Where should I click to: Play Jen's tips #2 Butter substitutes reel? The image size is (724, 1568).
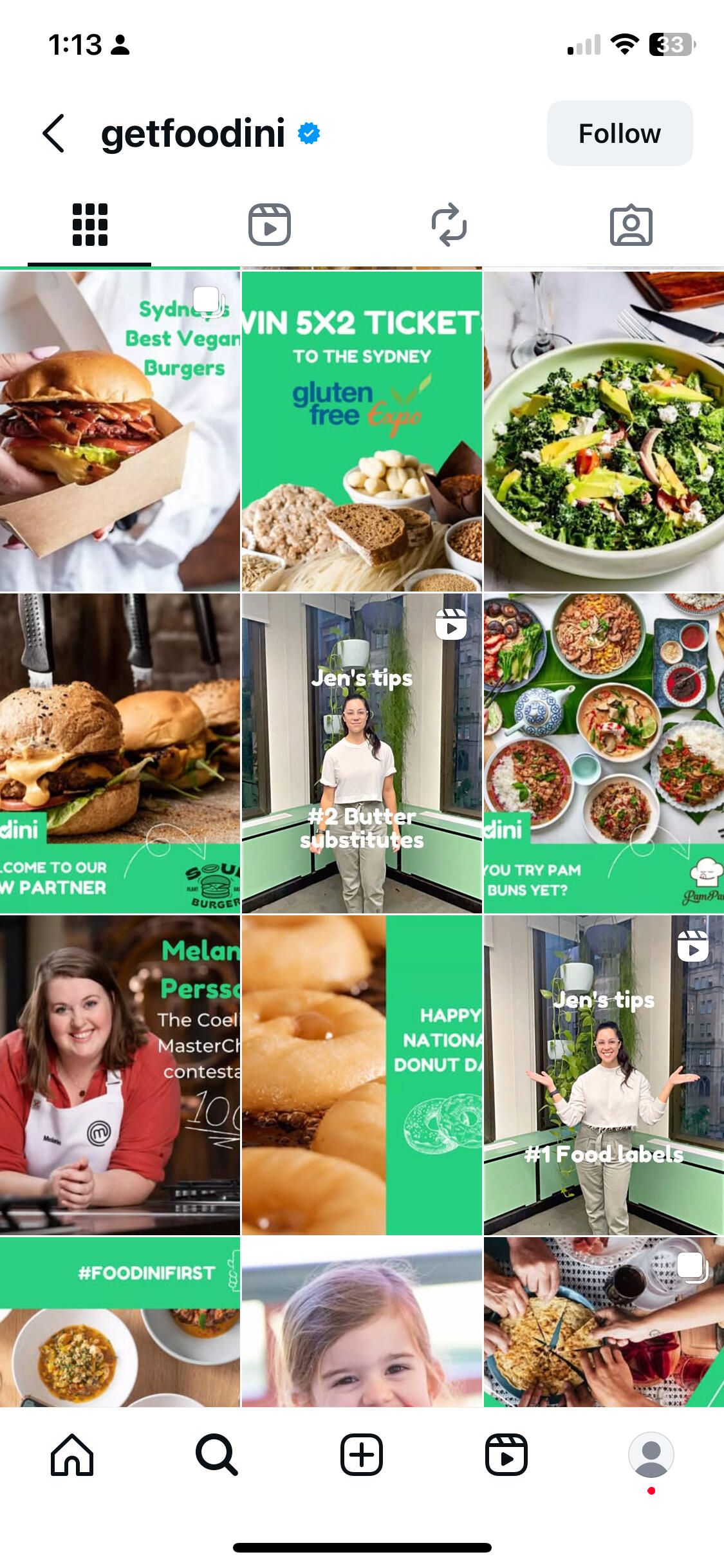pyautogui.click(x=362, y=753)
